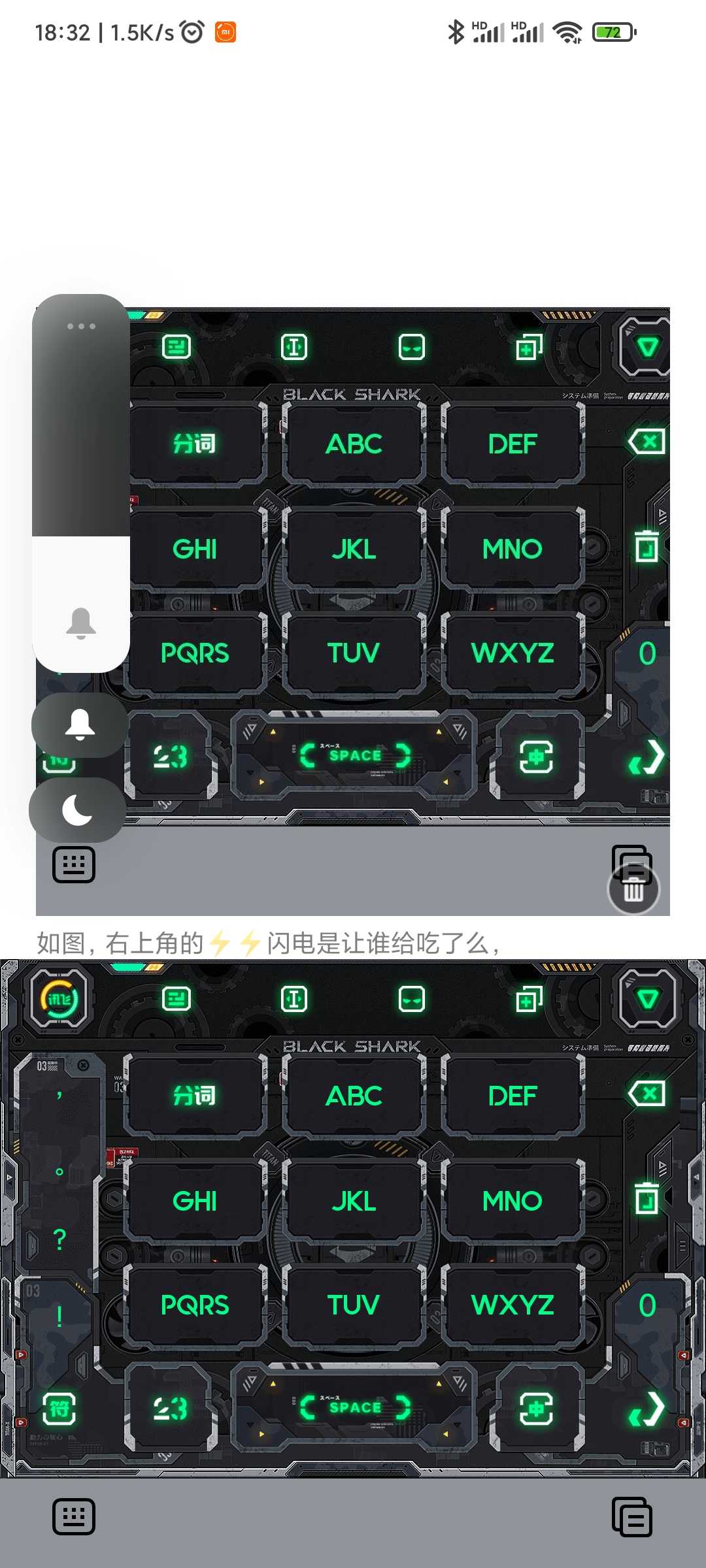The height and width of the screenshot is (1568, 706).
Task: Tap the WXYZ key on the active keyboard
Action: click(513, 1305)
